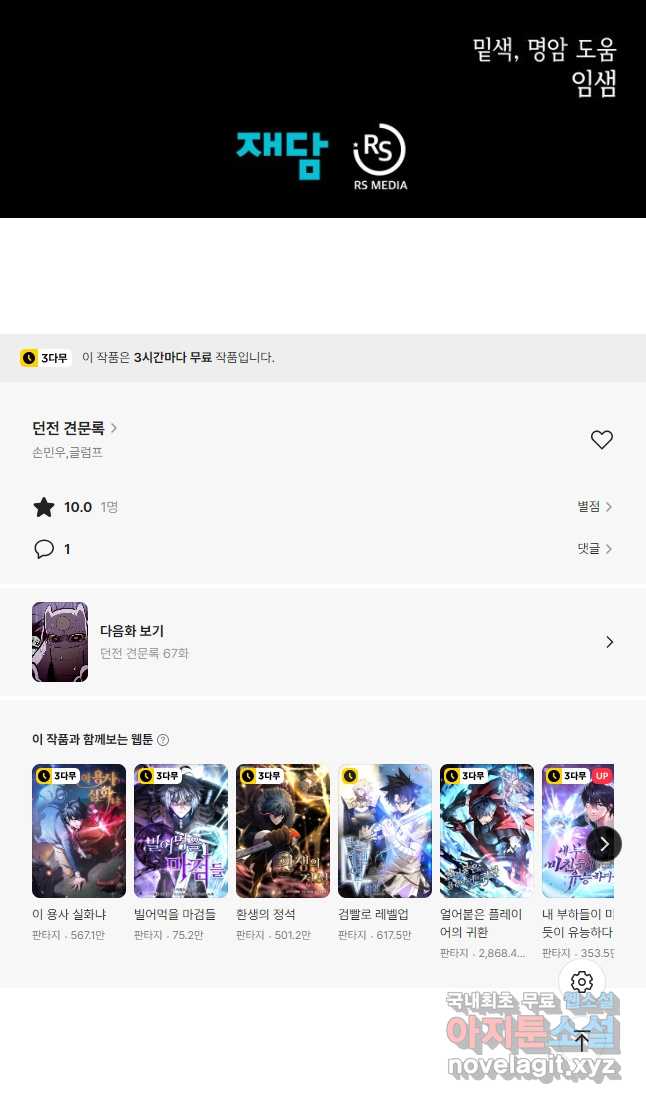Read next episode 던전 견문록 67화

pos(323,642)
